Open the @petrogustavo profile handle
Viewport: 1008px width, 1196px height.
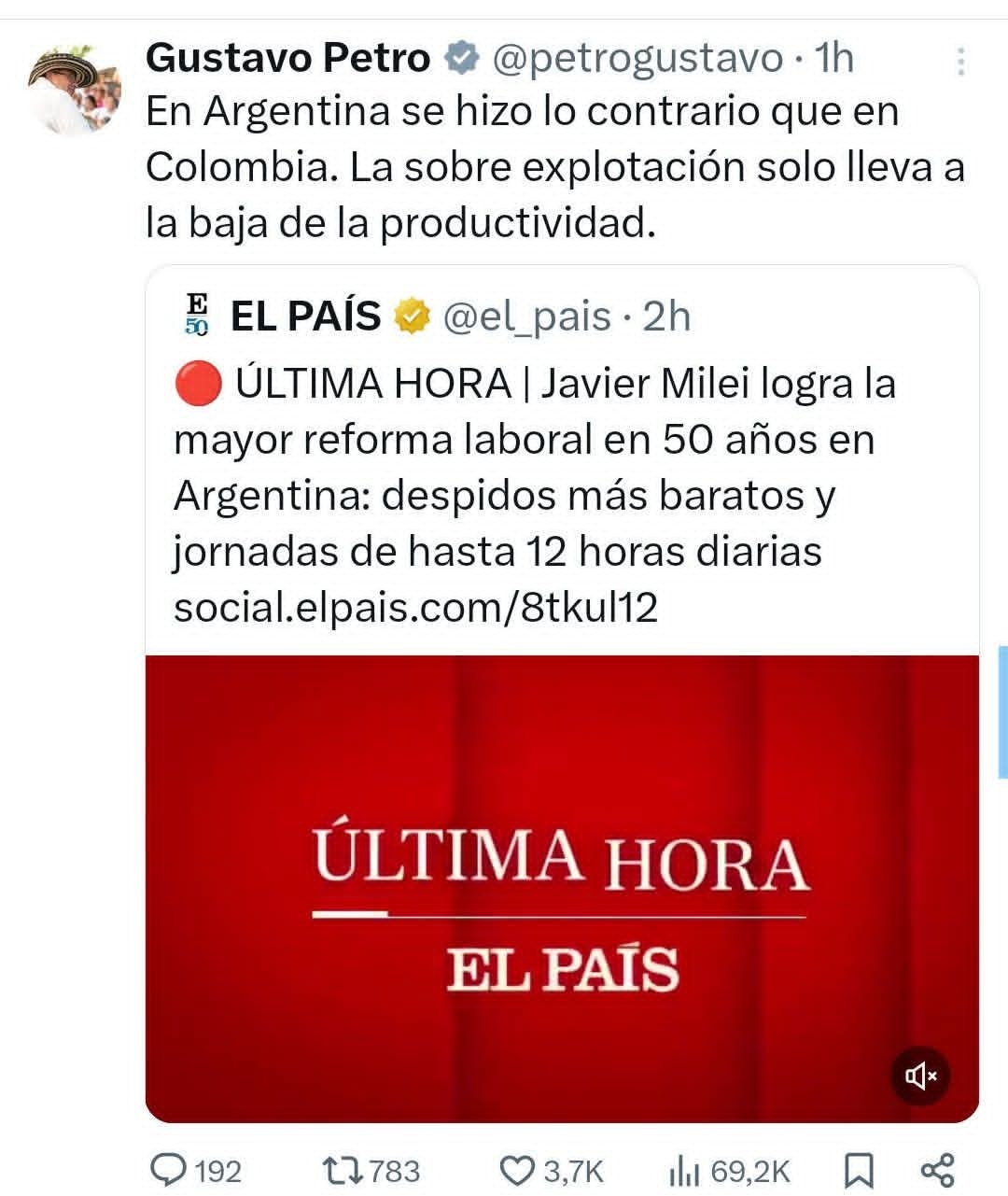637,59
